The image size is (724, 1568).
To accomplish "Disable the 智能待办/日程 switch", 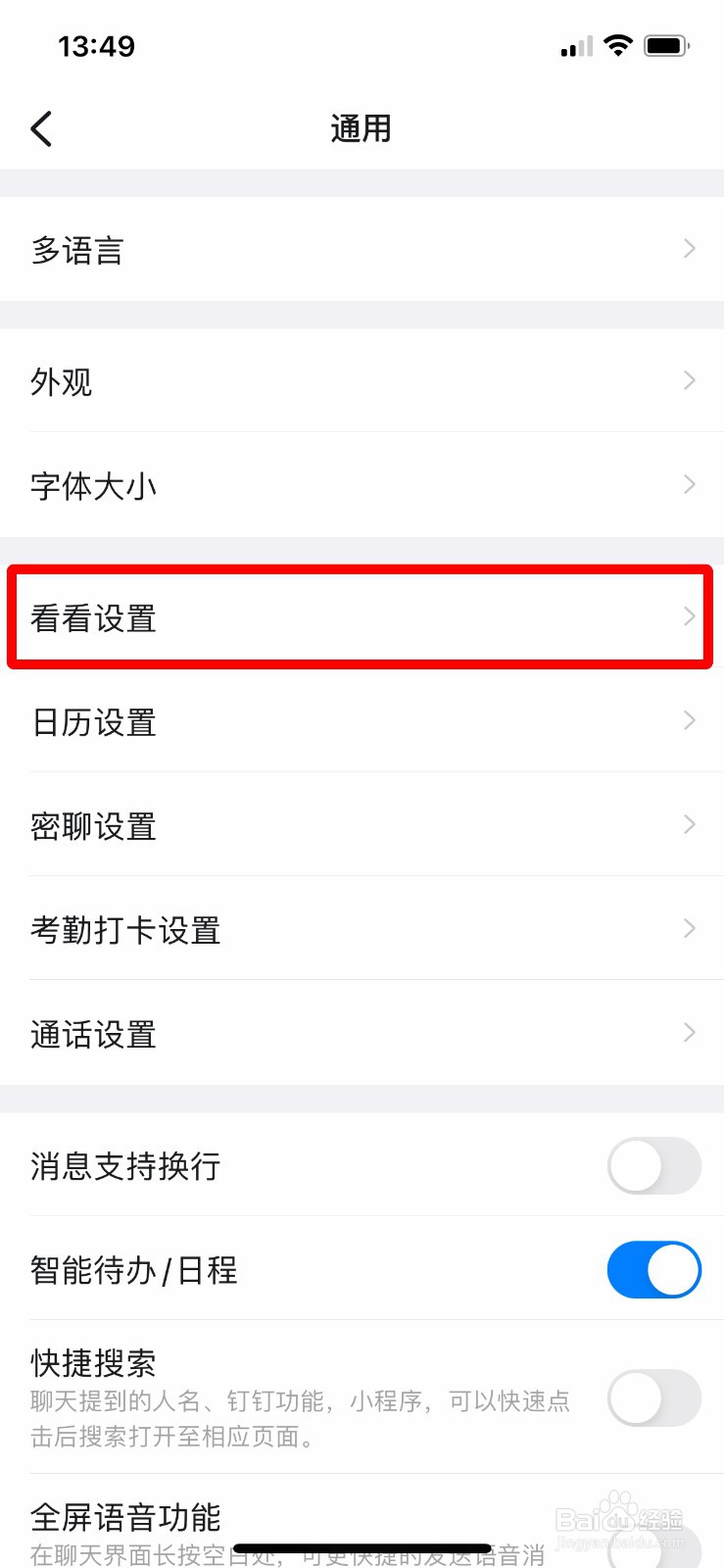I will click(653, 1269).
